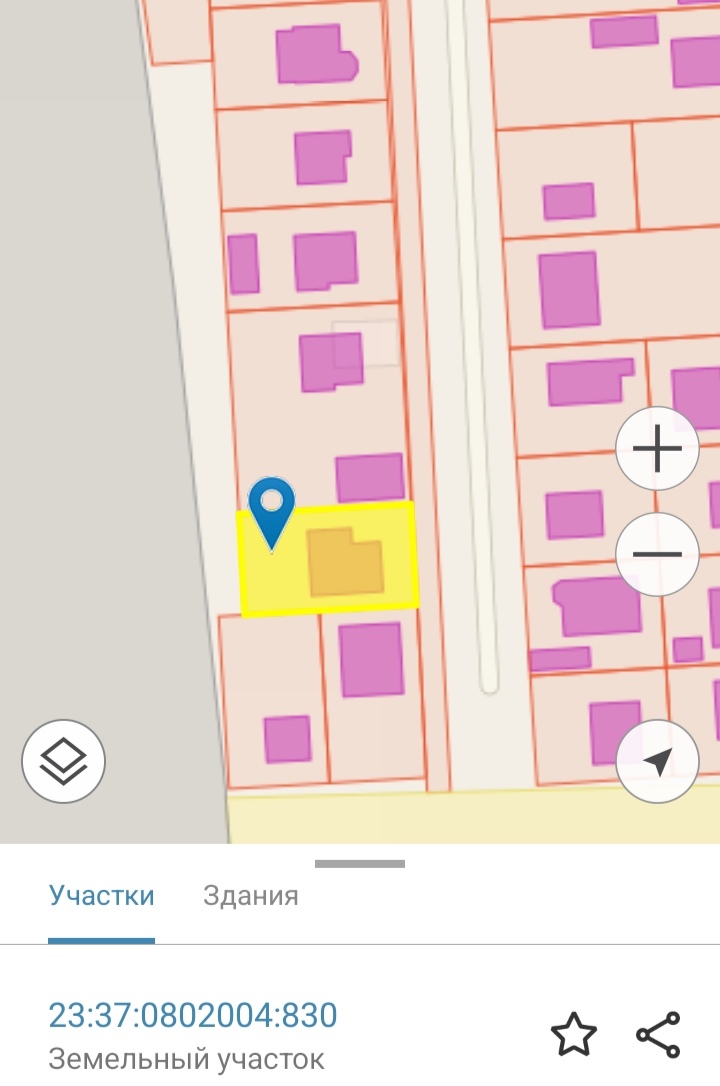
Task: Add the parcel to favorites
Action: coord(574,1035)
